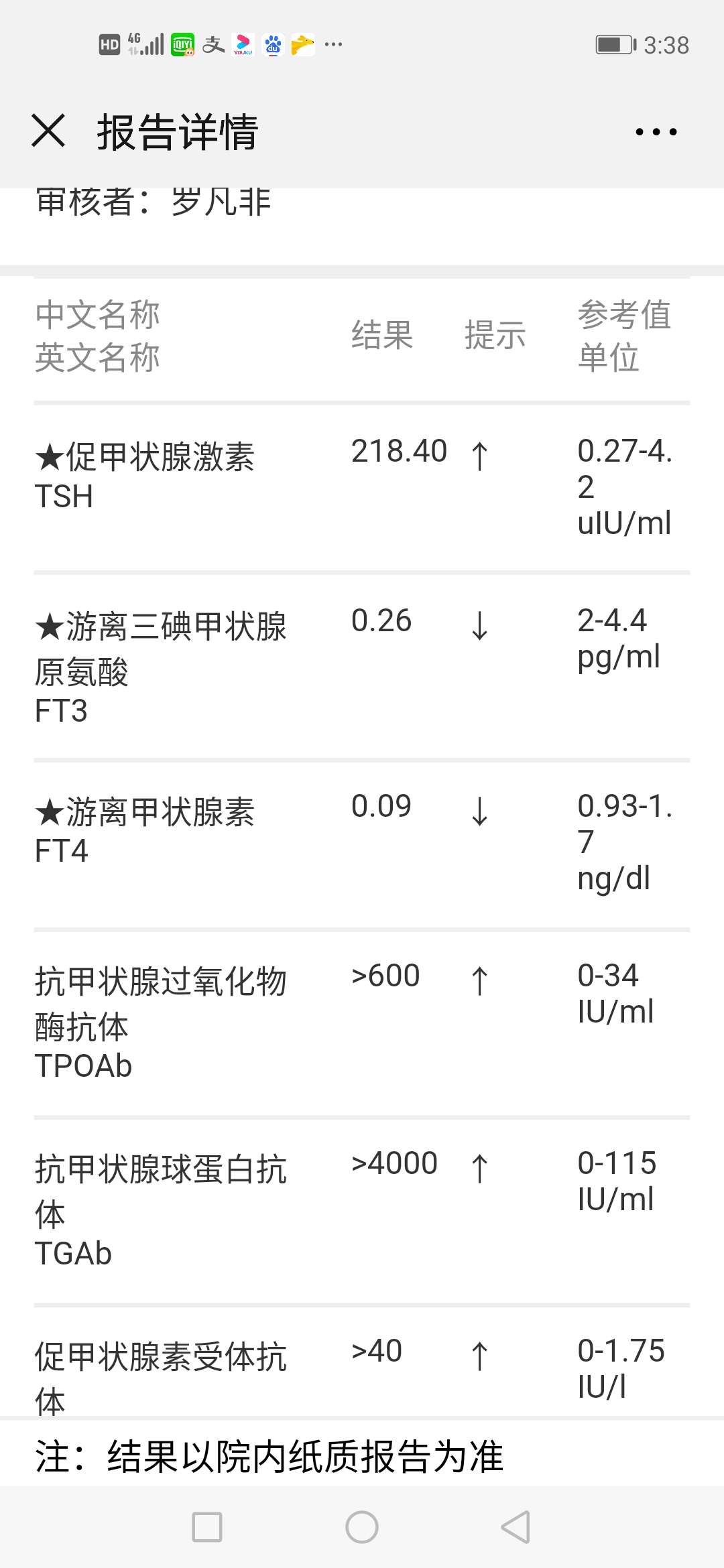Screen dimensions: 724x1568
Task: Tap the system home button
Action: [362, 1527]
